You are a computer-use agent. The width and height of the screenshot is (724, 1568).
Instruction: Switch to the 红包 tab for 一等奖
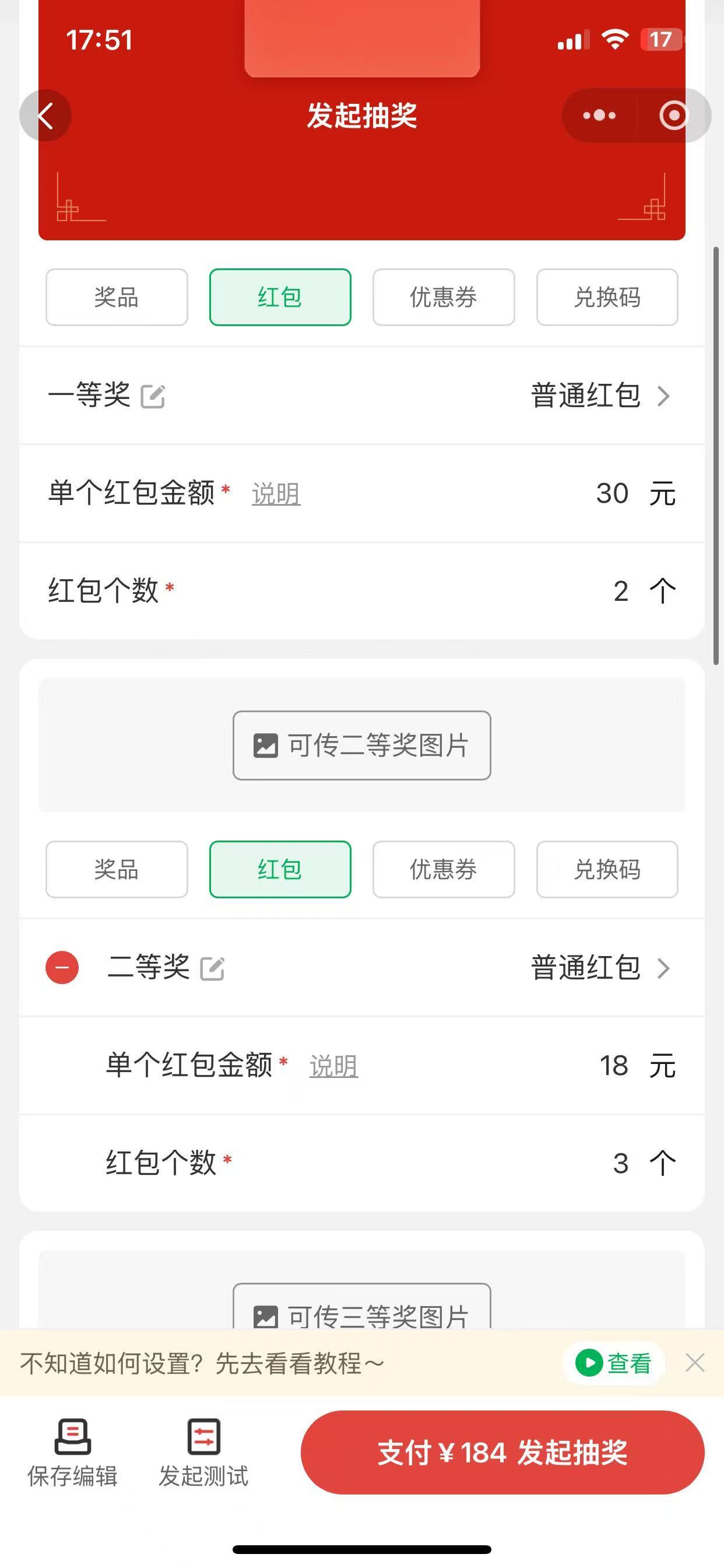coord(280,297)
